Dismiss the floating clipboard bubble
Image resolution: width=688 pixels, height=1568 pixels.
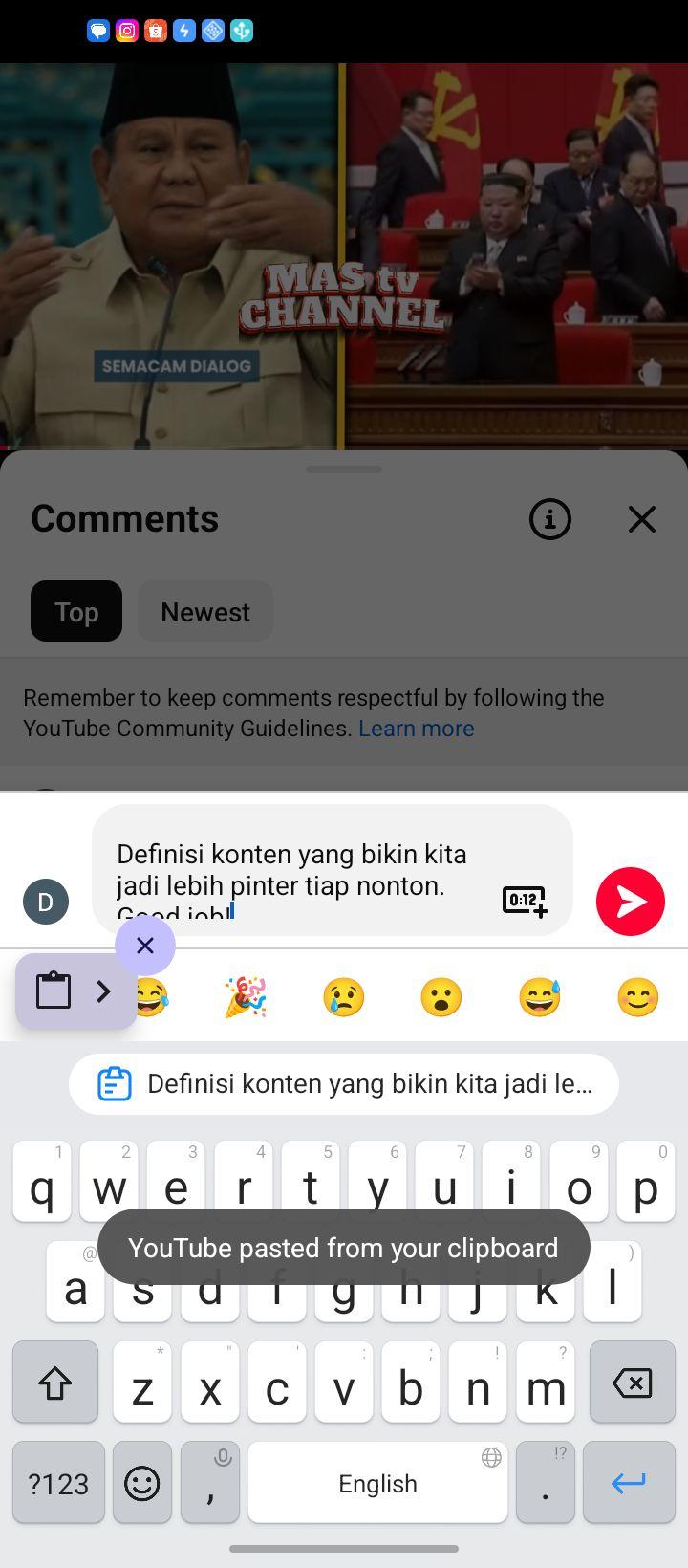point(145,946)
